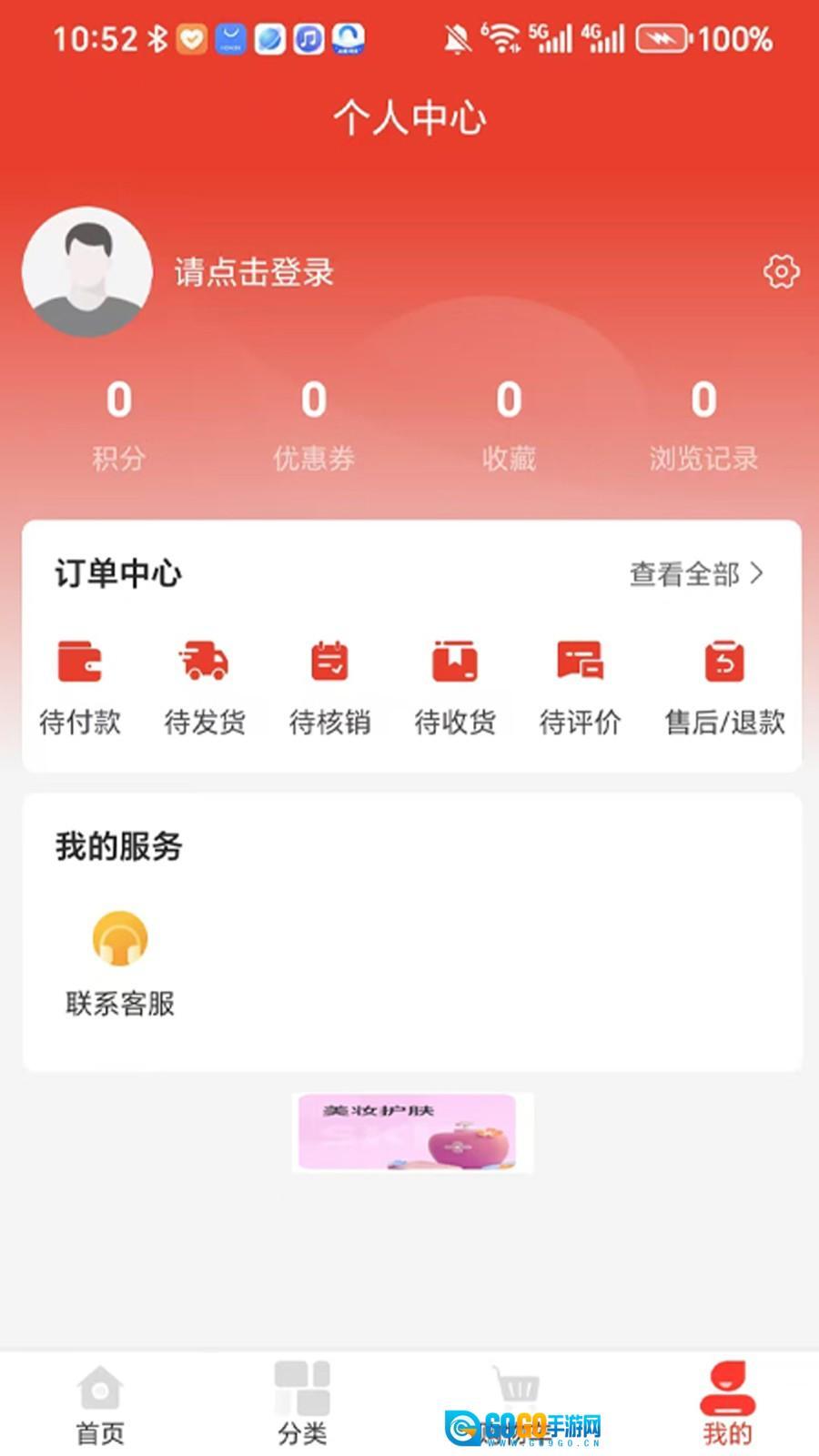Expand 查看全部 to view all orders
This screenshot has width=819, height=1456.
696,574
